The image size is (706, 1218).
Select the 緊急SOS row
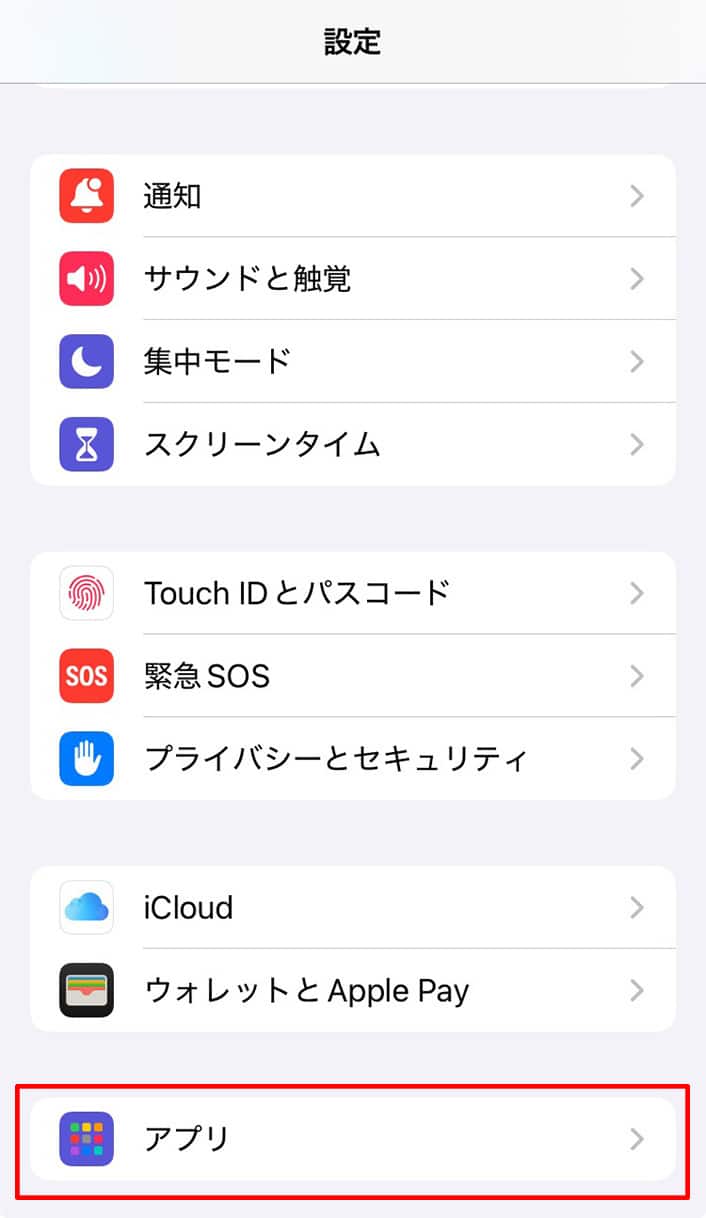coord(352,676)
